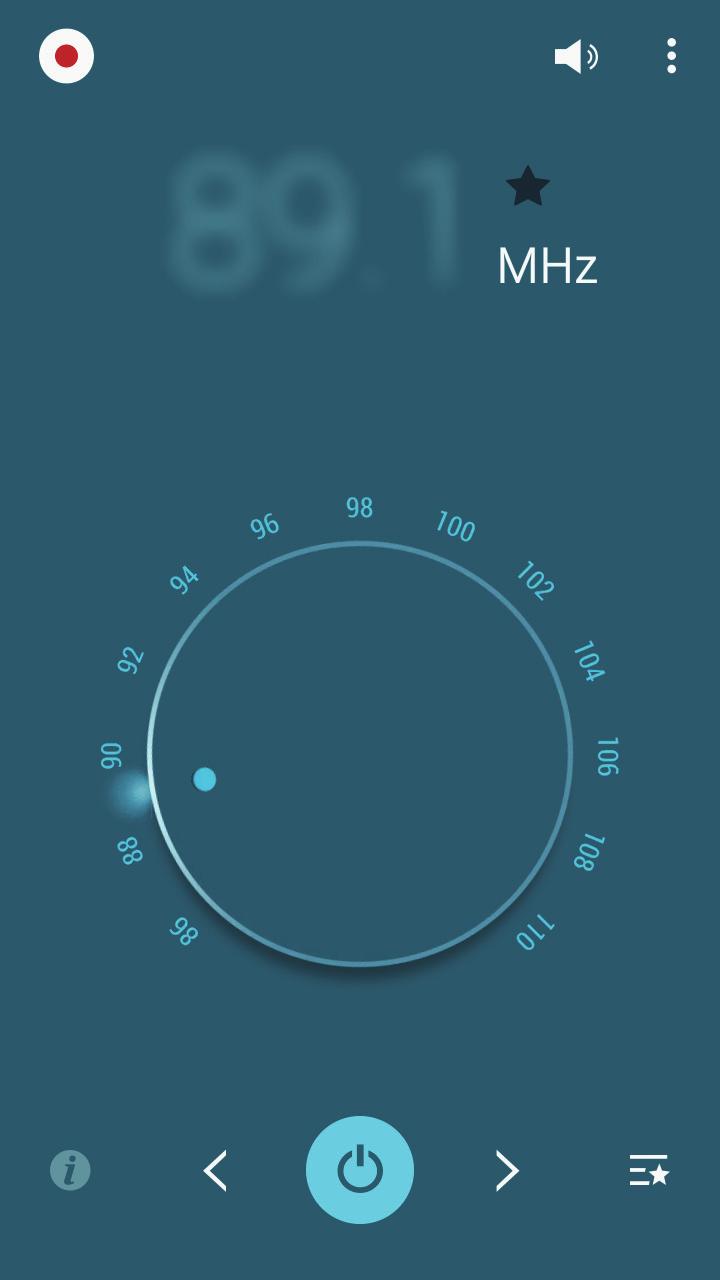Open the three-dot overflow menu
This screenshot has width=720, height=1280.
click(671, 56)
